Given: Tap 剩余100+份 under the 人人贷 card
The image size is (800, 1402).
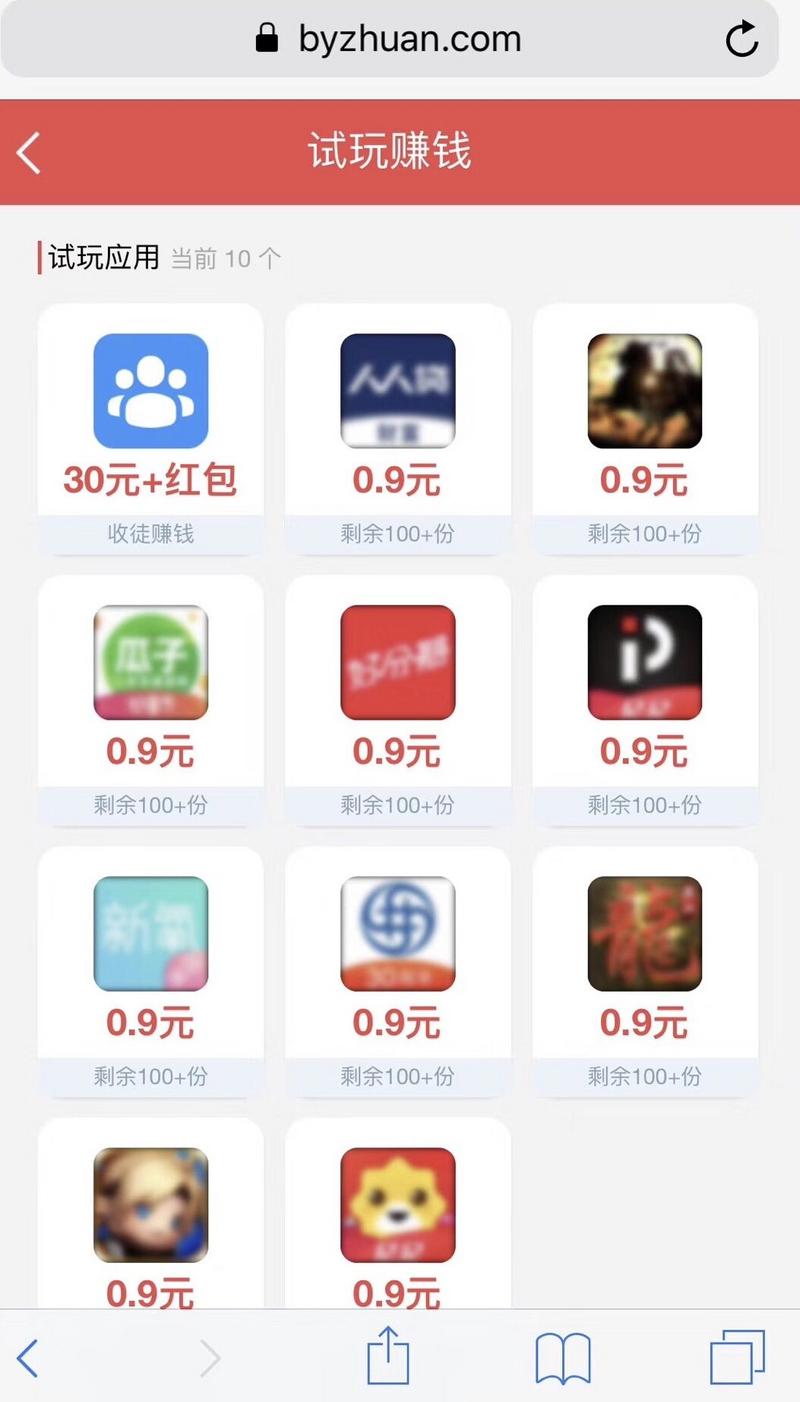Looking at the screenshot, I should click(396, 534).
